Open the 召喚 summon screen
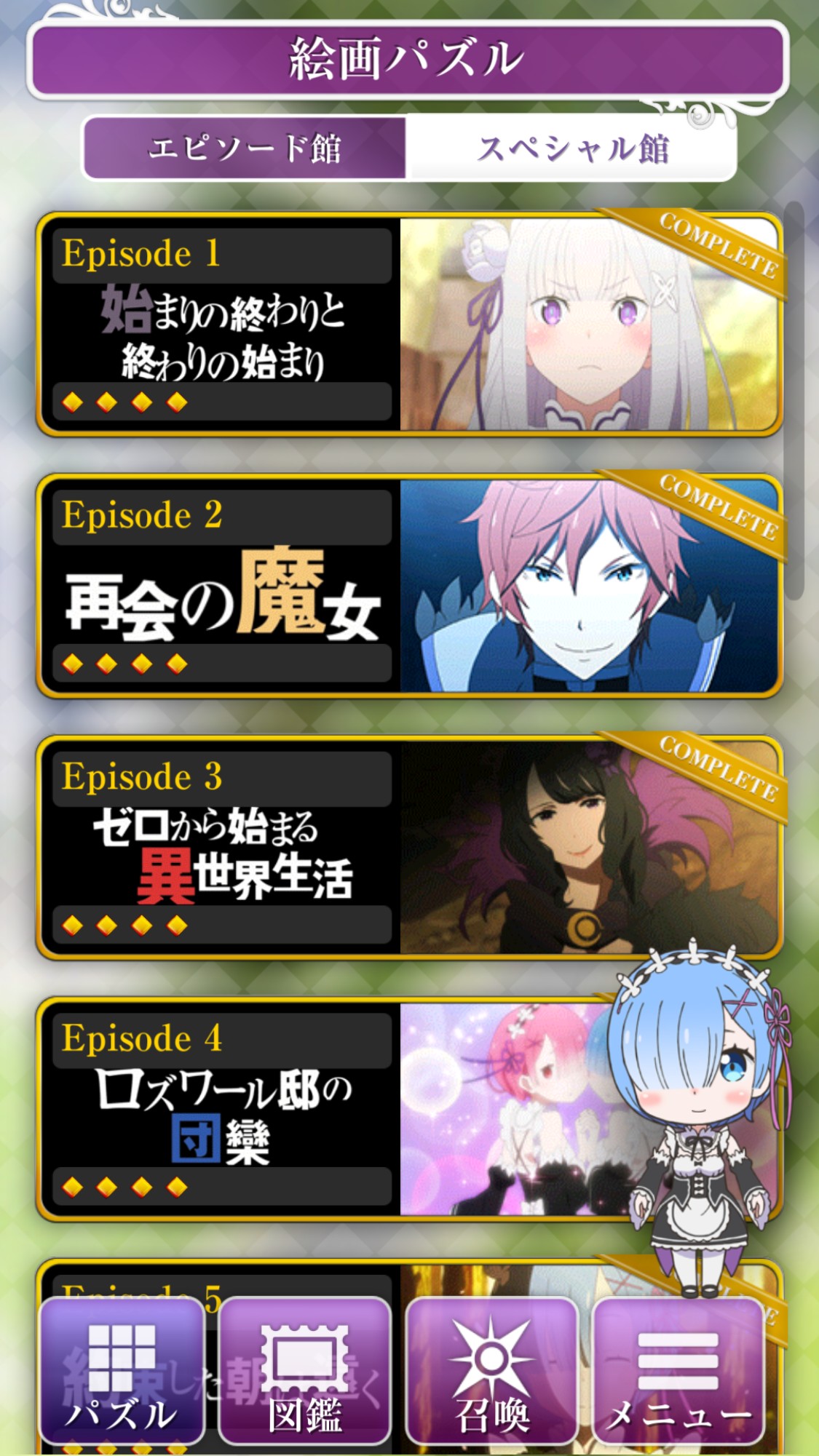Viewport: 819px width, 1456px height. [491, 1371]
